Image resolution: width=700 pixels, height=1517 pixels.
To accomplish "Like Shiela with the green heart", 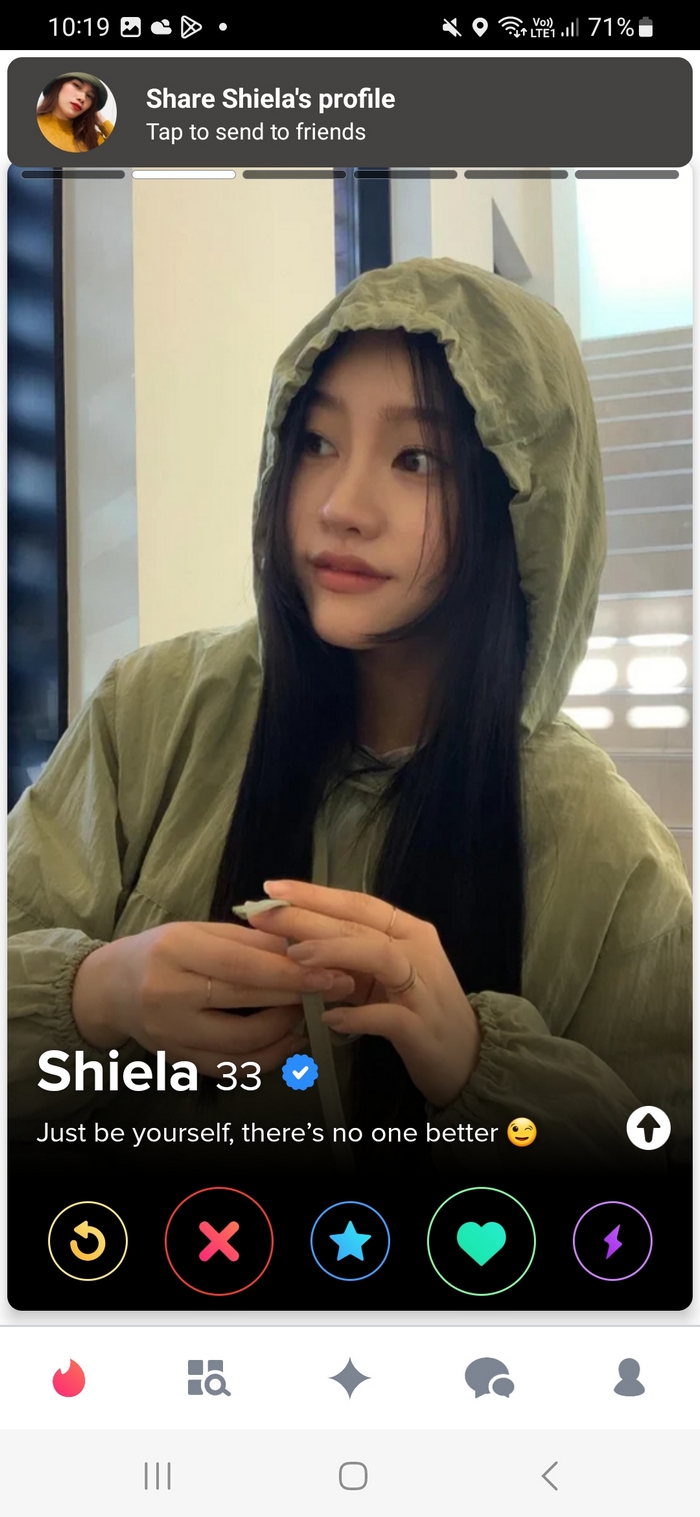I will tap(481, 1241).
